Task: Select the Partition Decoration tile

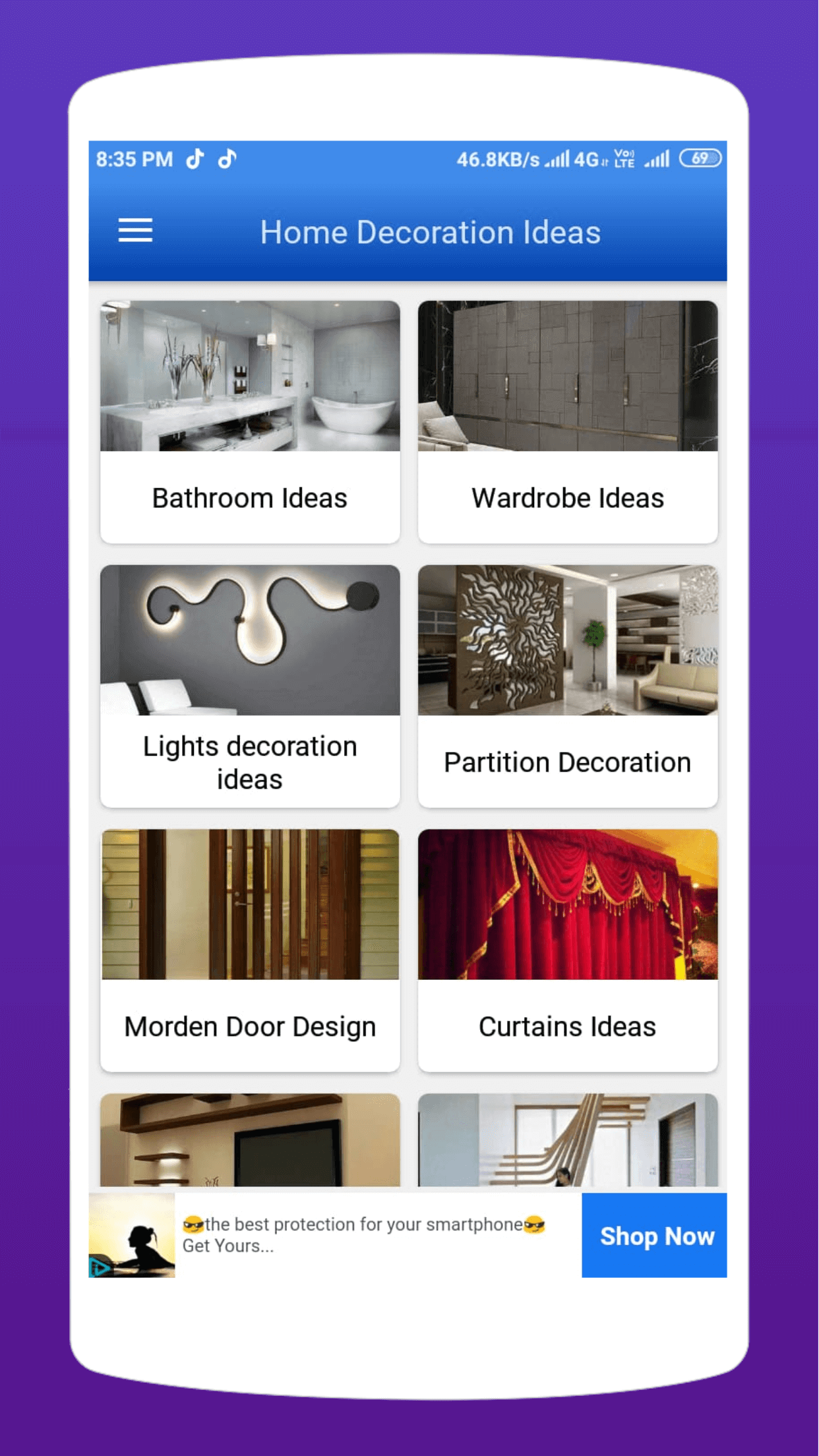Action: (x=568, y=686)
